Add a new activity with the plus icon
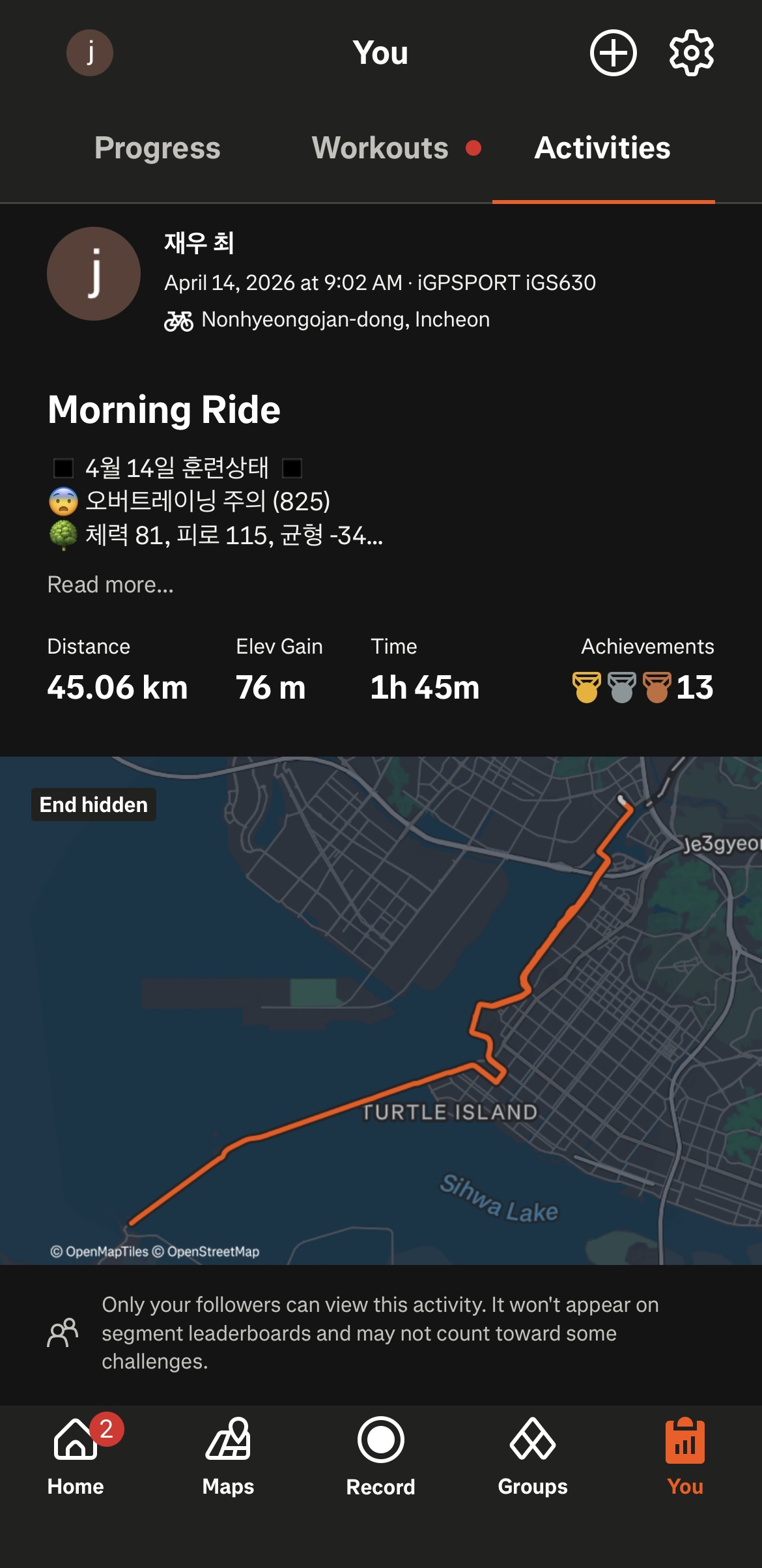The image size is (762, 1568). pyautogui.click(x=613, y=53)
